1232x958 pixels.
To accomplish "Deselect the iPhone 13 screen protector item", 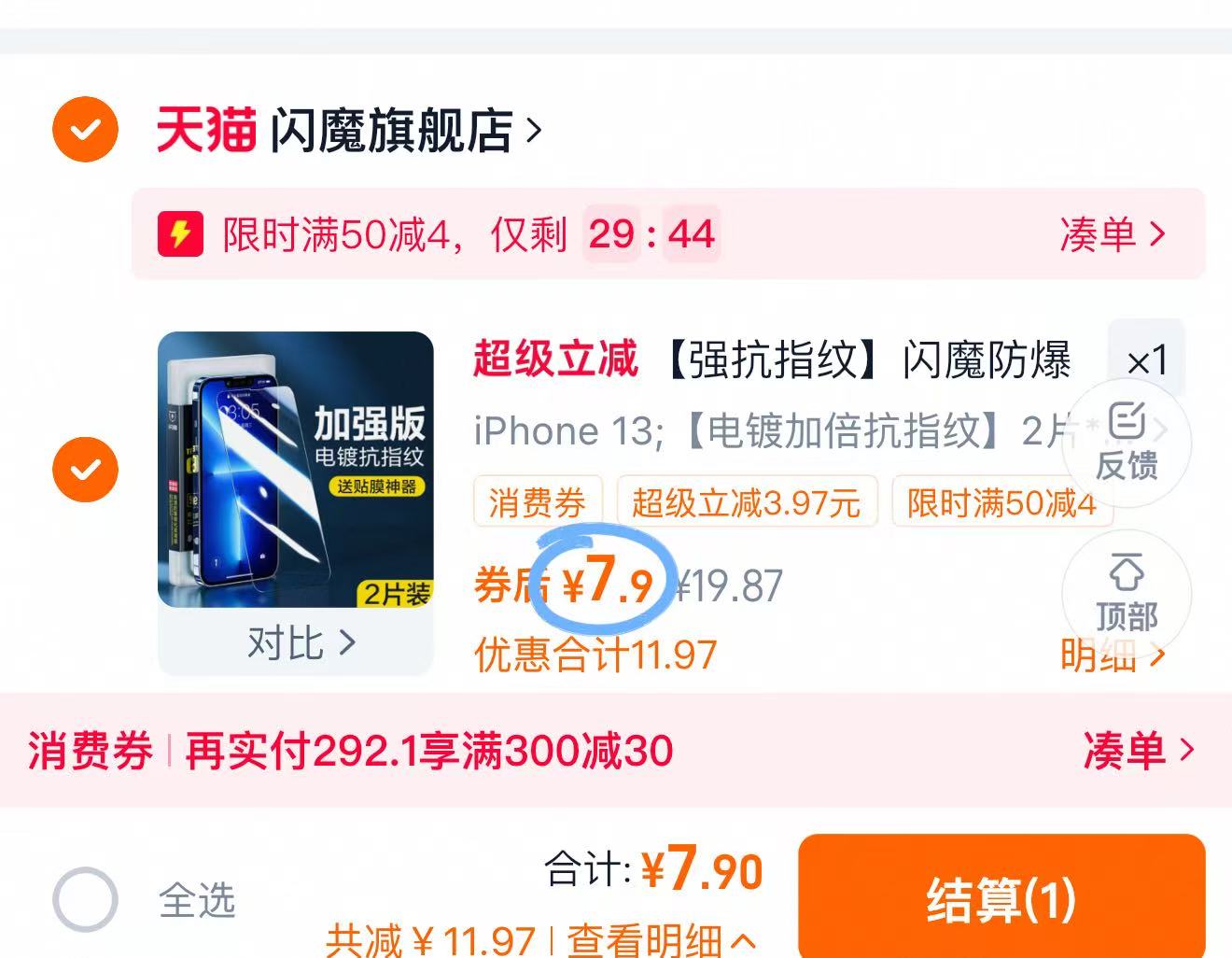I will (x=85, y=469).
